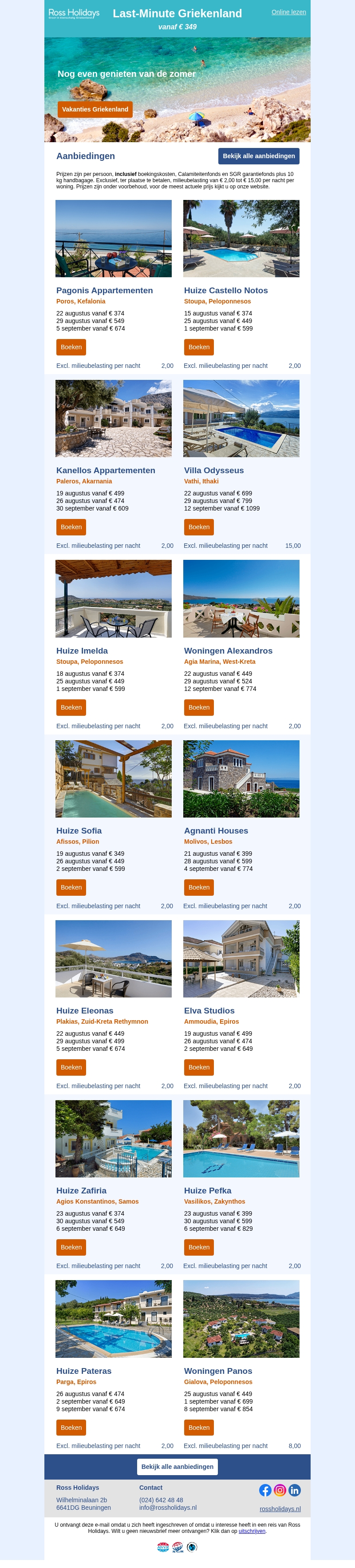Screen dimensions: 355x1568
Task: Tap Boeken under Huize Sofia
Action: tap(71, 887)
